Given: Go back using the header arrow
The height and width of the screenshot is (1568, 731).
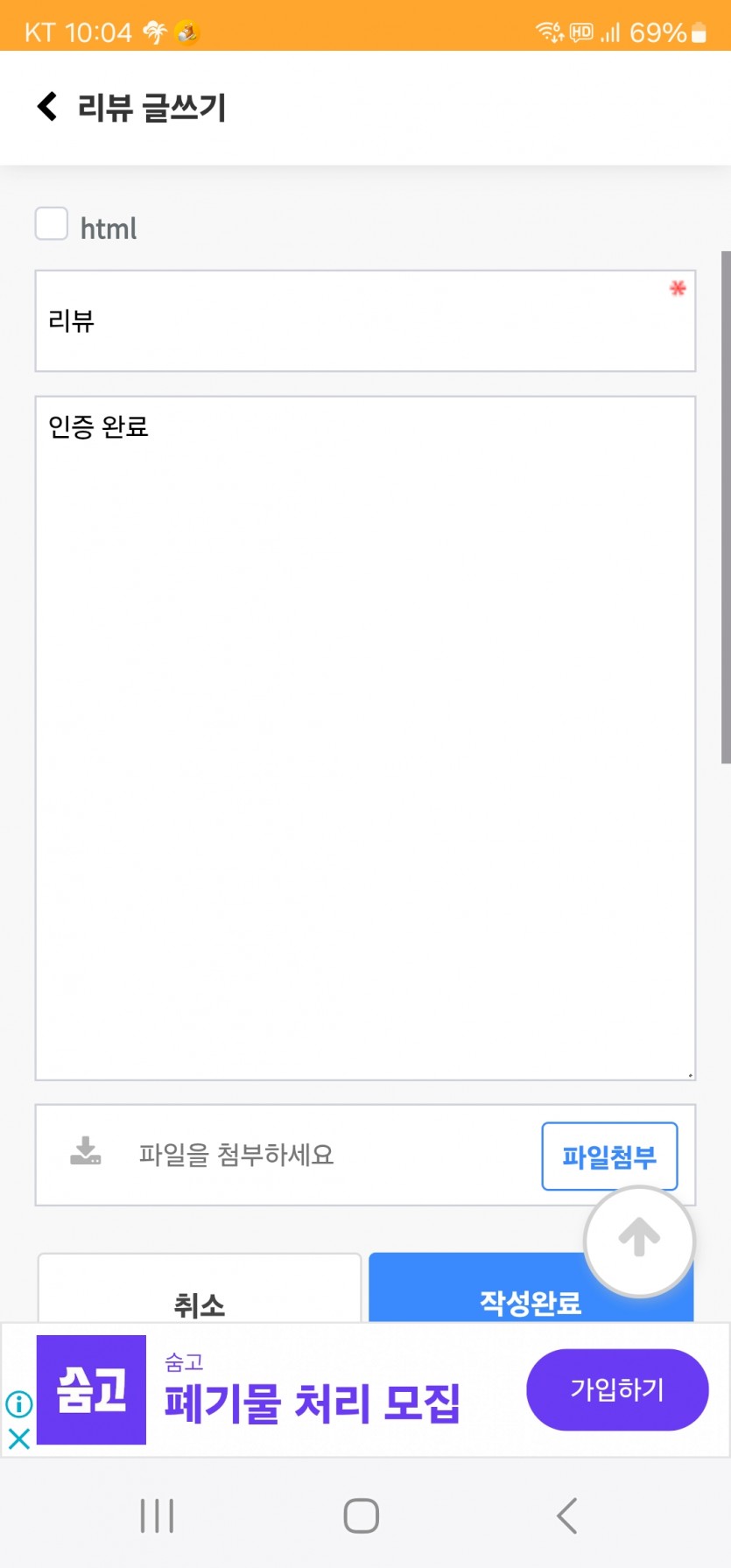Looking at the screenshot, I should pos(47,107).
